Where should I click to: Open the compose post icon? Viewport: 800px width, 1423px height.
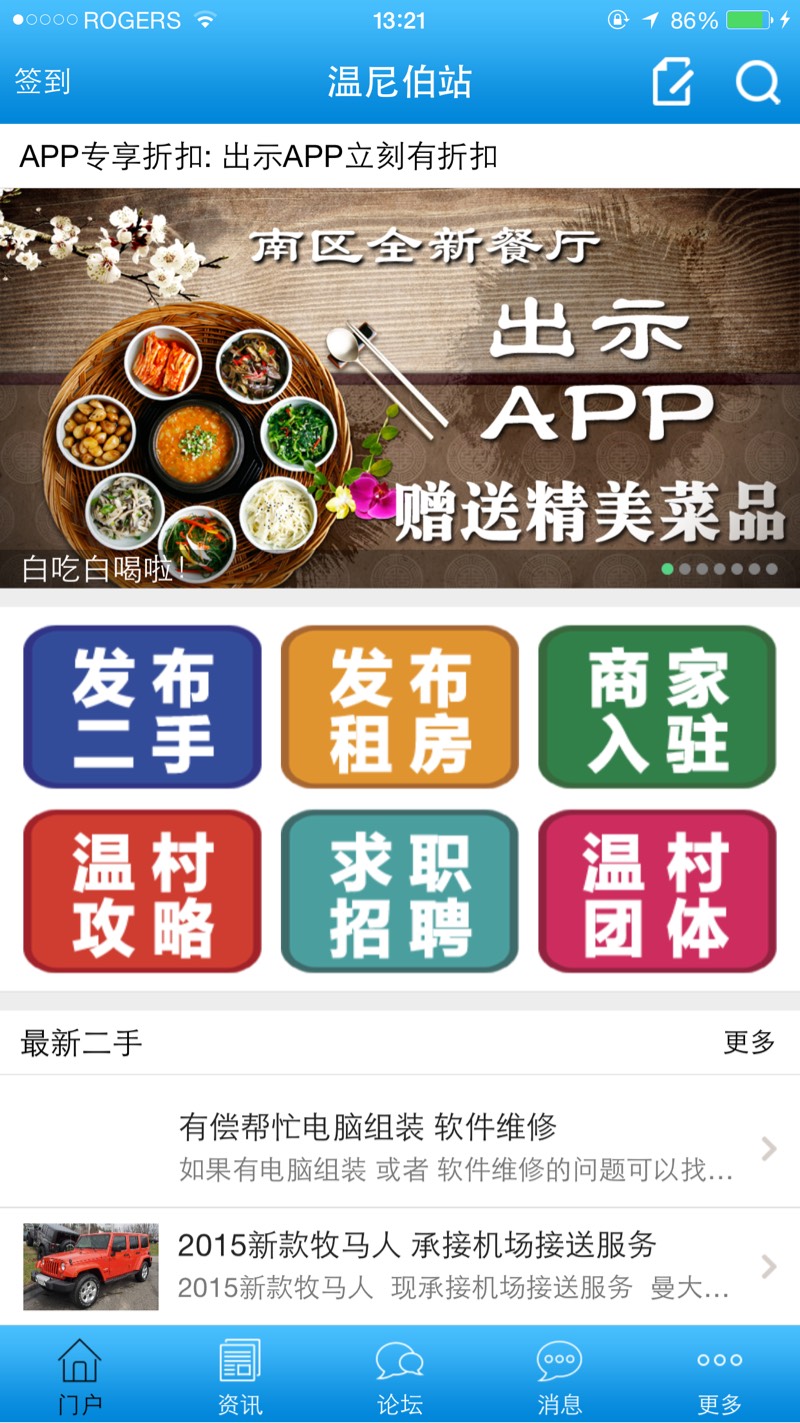click(672, 82)
